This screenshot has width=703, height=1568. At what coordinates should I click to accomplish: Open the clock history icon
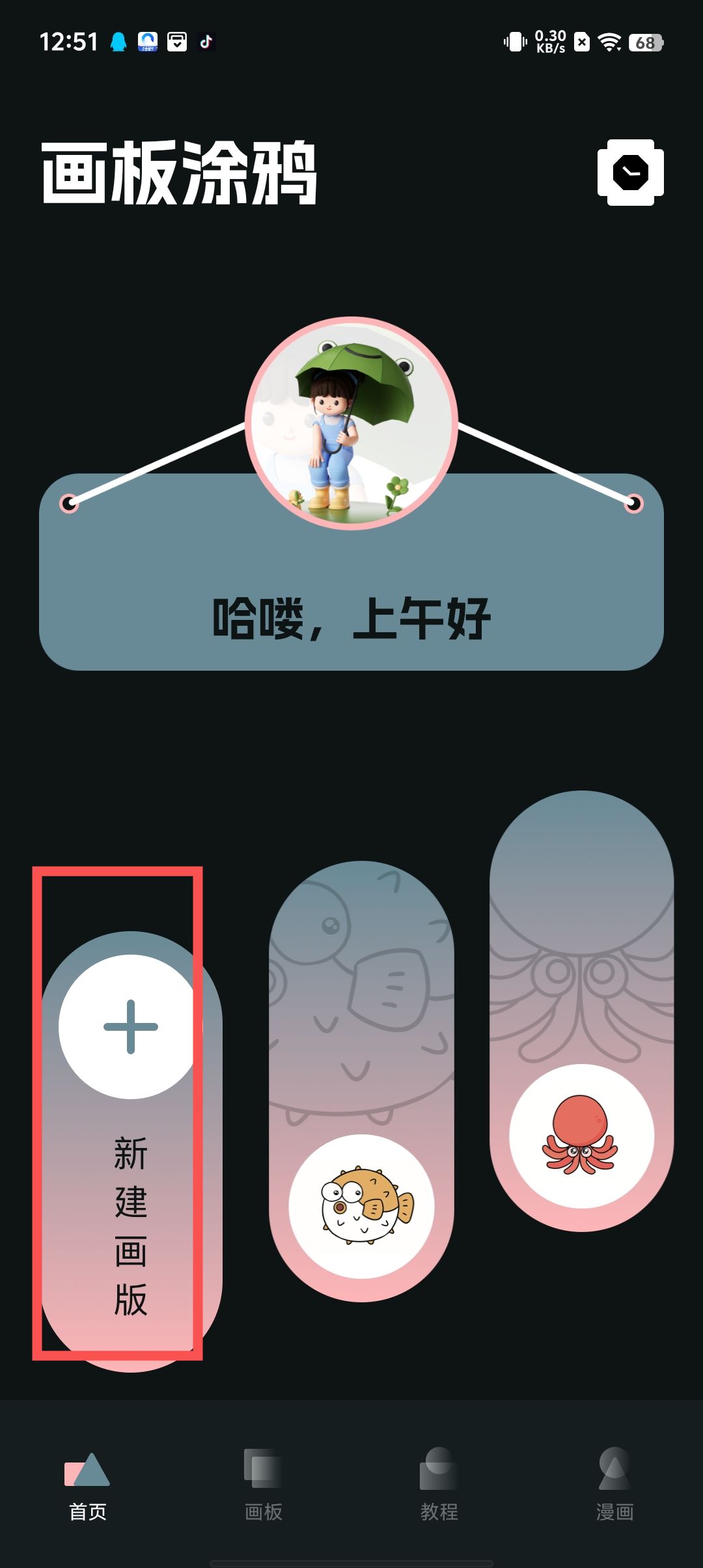click(x=630, y=173)
